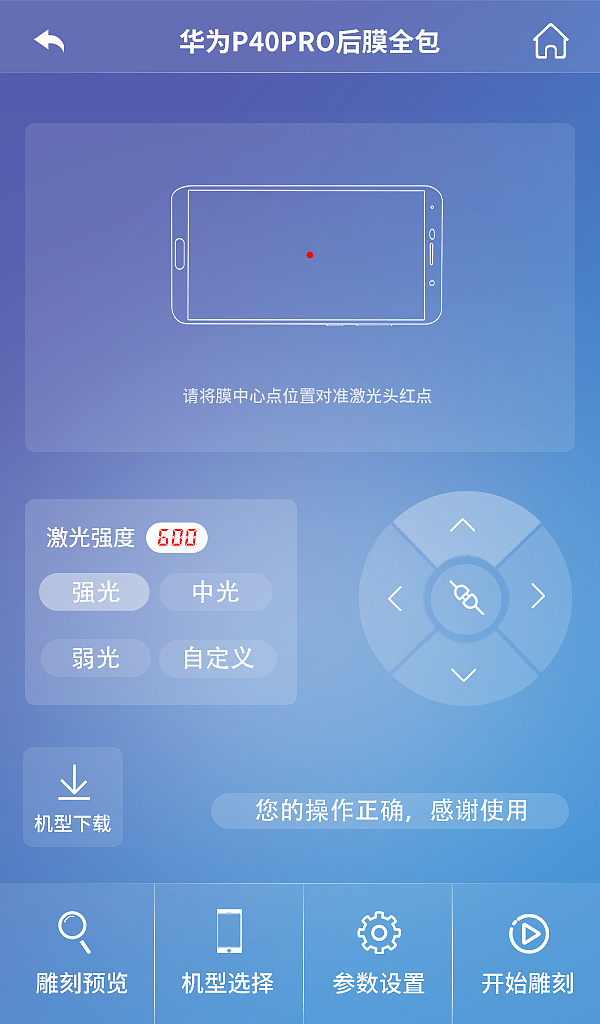Move laser head right with arrow
The width and height of the screenshot is (600, 1024).
538,598
